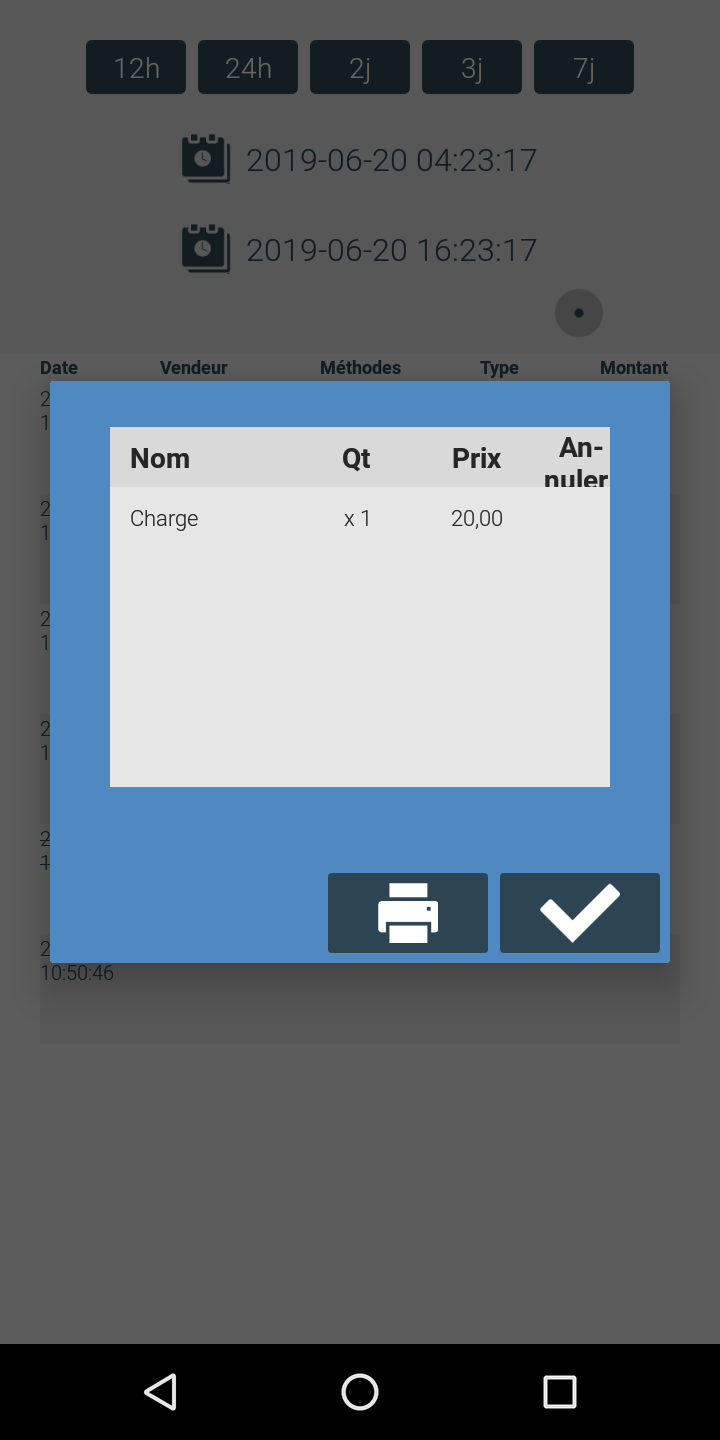Go to the home screen
This screenshot has height=1440, width=720.
coord(360,1391)
